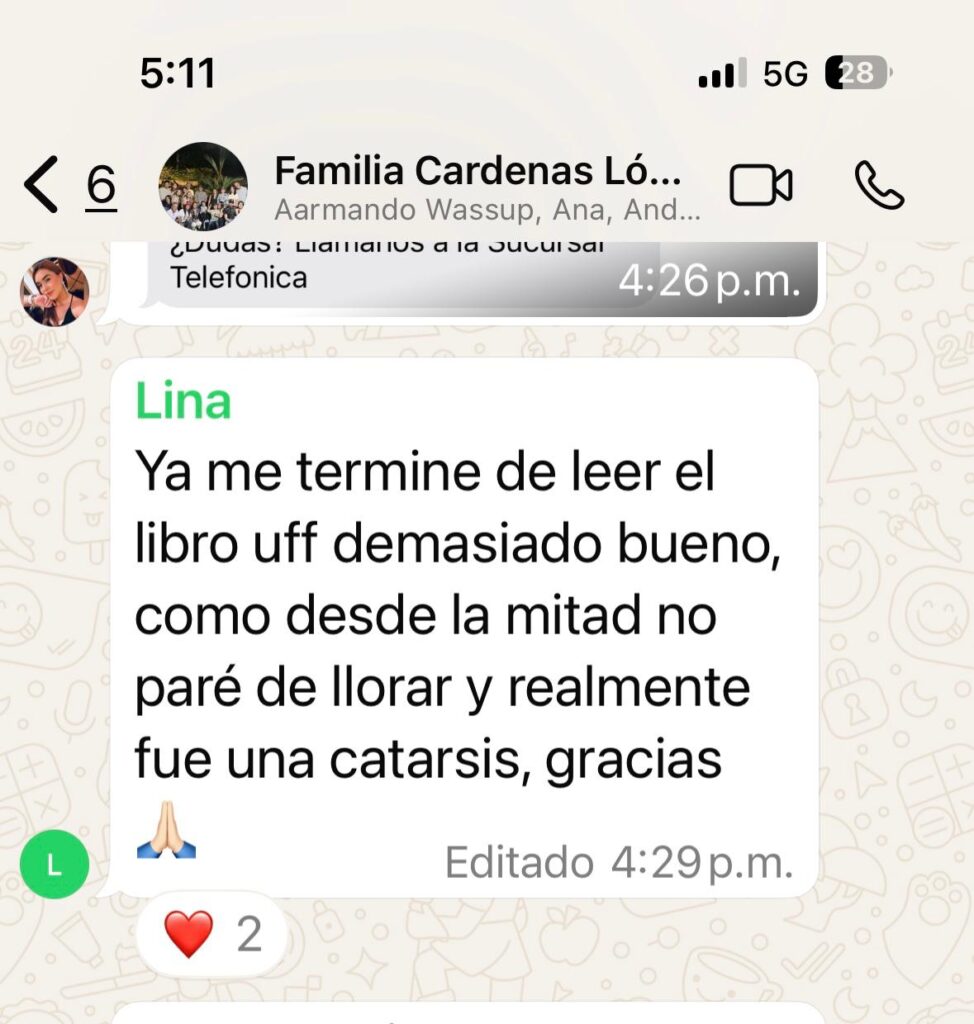Open Lina's green avatar profile

(54, 866)
